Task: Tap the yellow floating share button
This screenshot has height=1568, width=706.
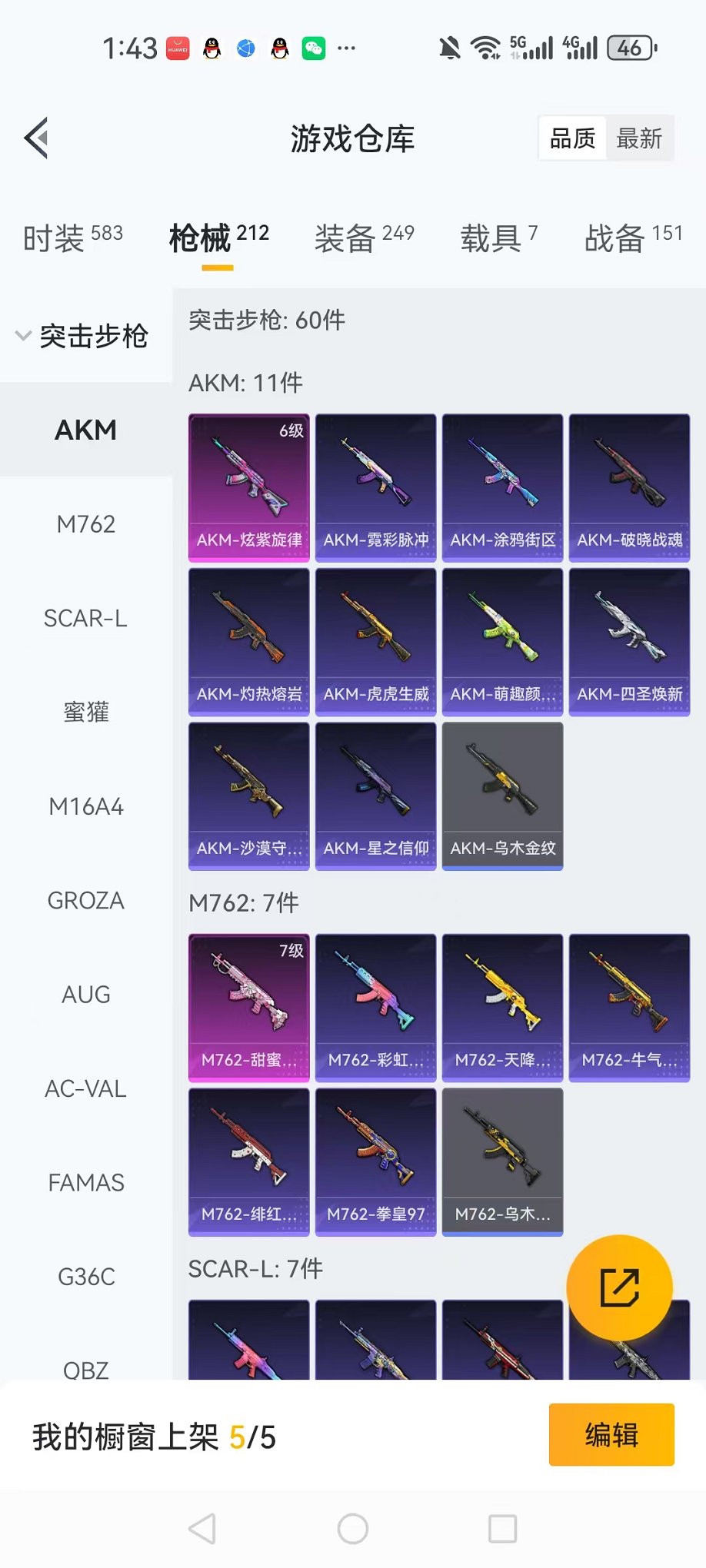Action: (x=619, y=1287)
